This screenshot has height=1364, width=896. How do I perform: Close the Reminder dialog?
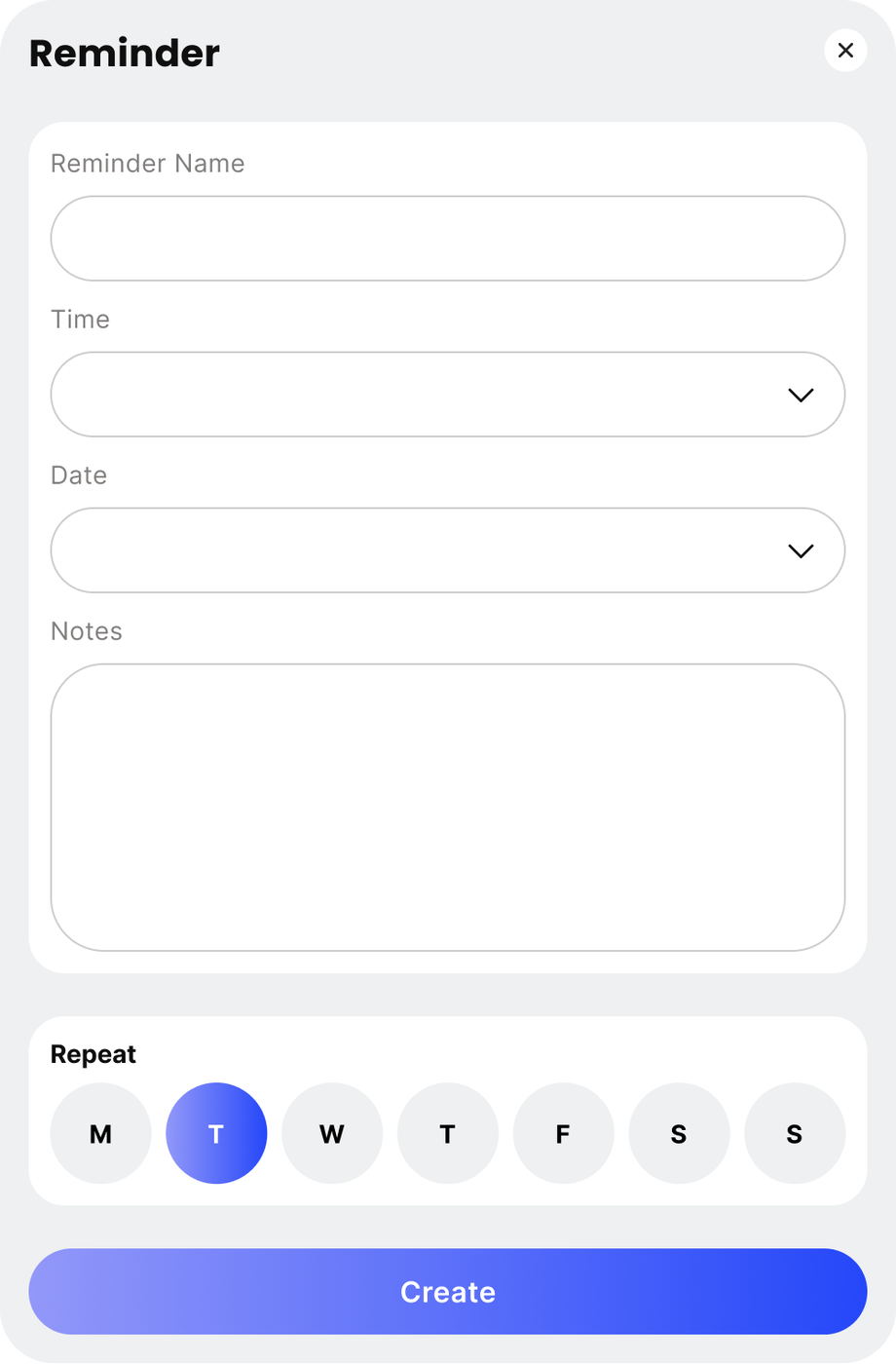[844, 51]
